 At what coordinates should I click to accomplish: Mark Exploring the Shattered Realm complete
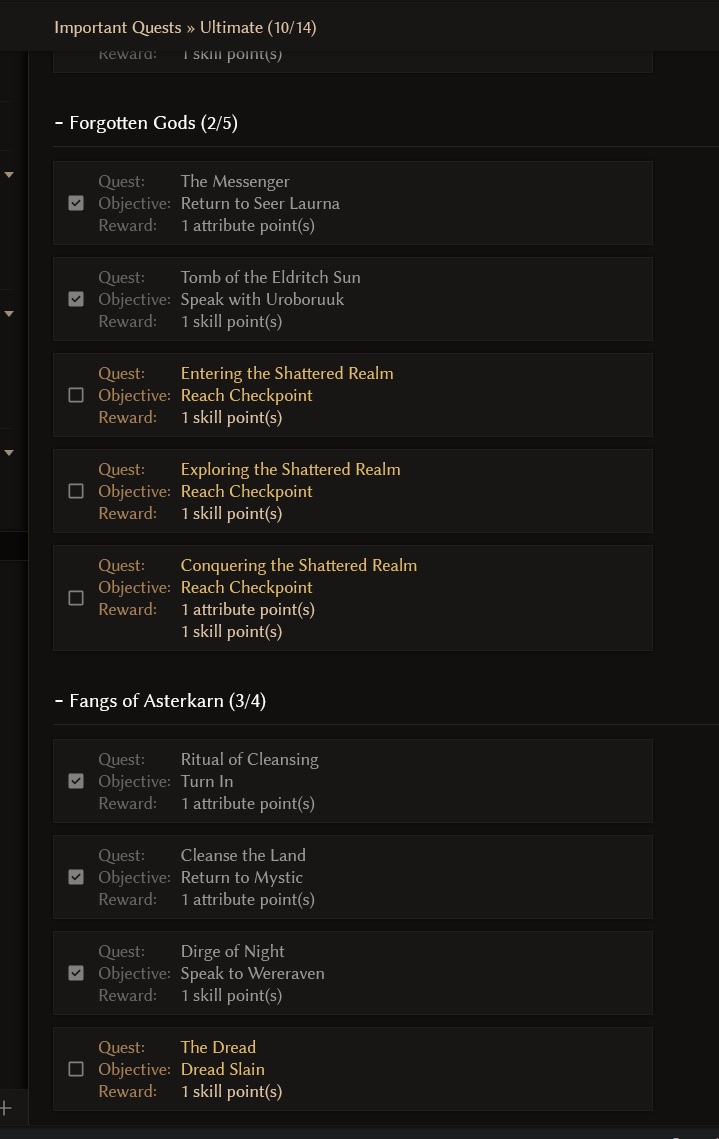point(76,491)
